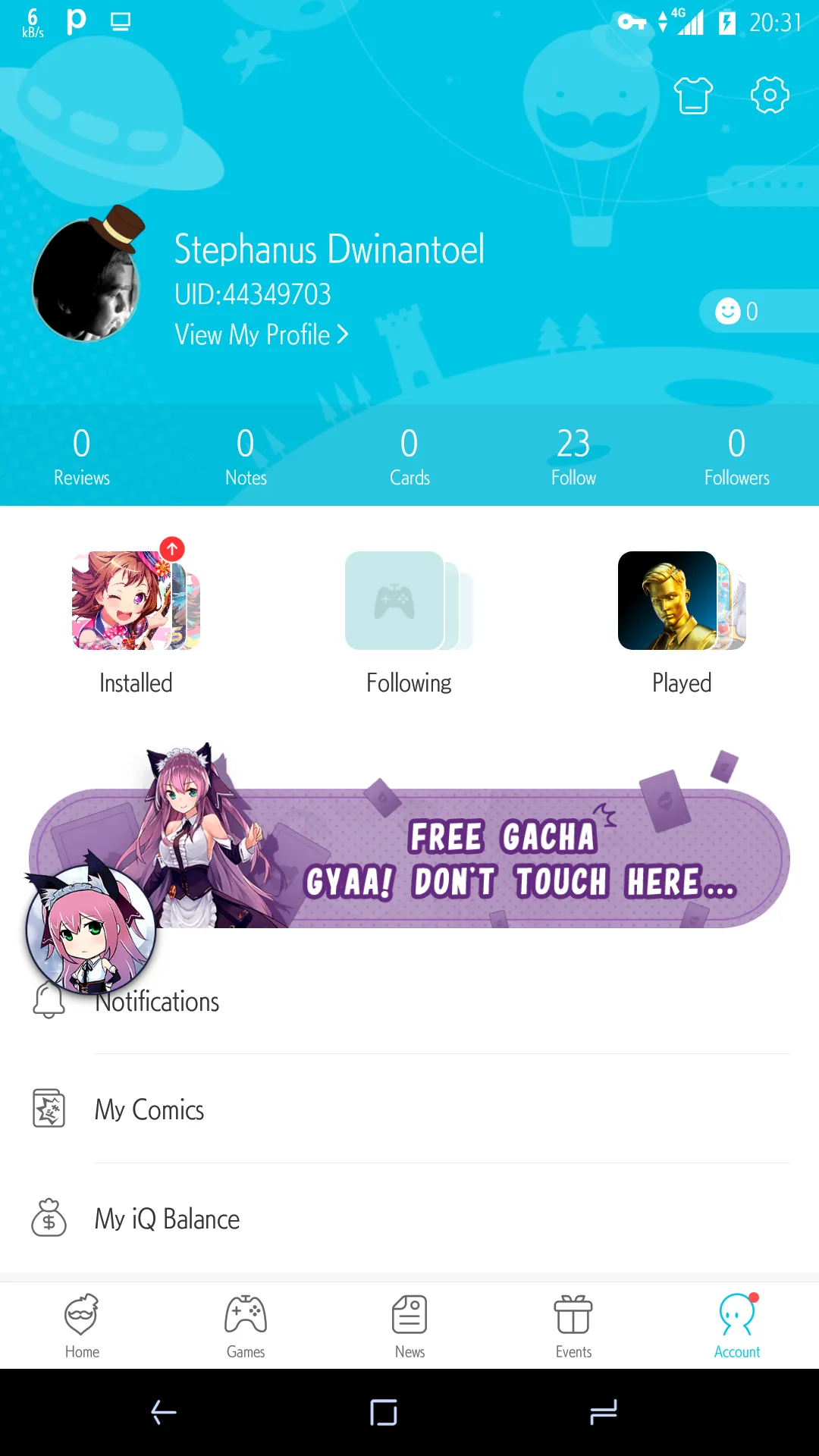The height and width of the screenshot is (1456, 819).
Task: Open the Followers list
Action: click(x=736, y=456)
